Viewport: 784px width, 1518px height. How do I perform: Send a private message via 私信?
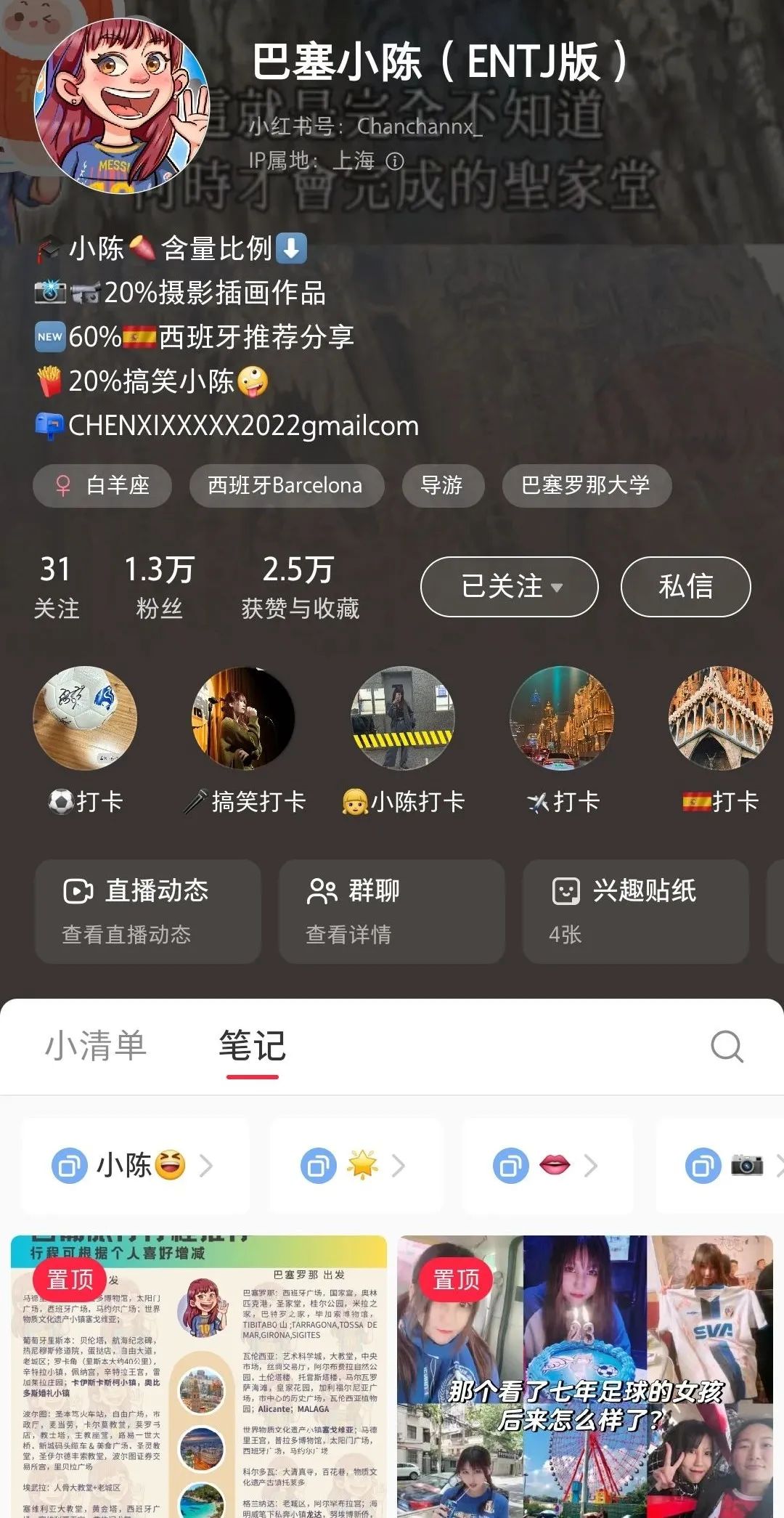click(x=685, y=587)
